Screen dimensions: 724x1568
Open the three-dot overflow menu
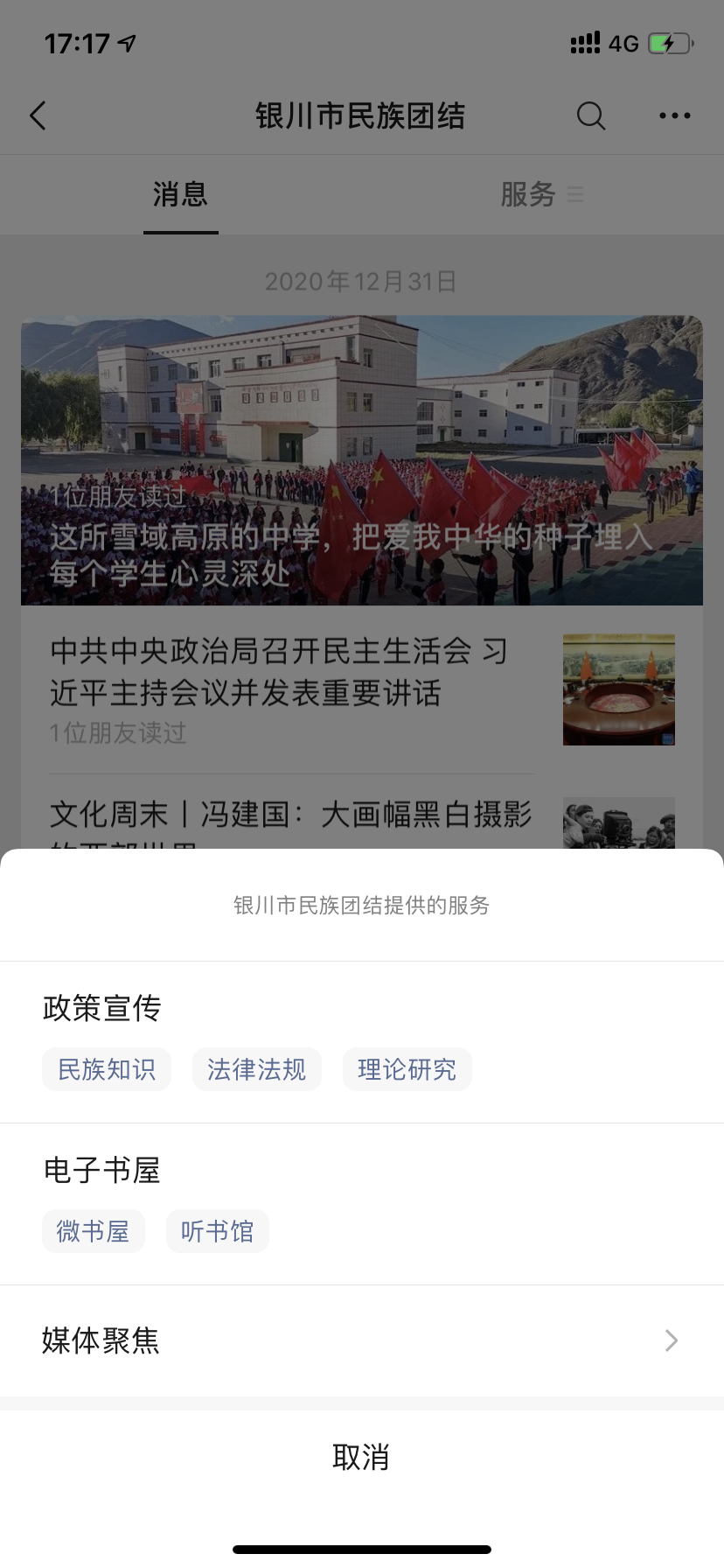click(x=674, y=115)
